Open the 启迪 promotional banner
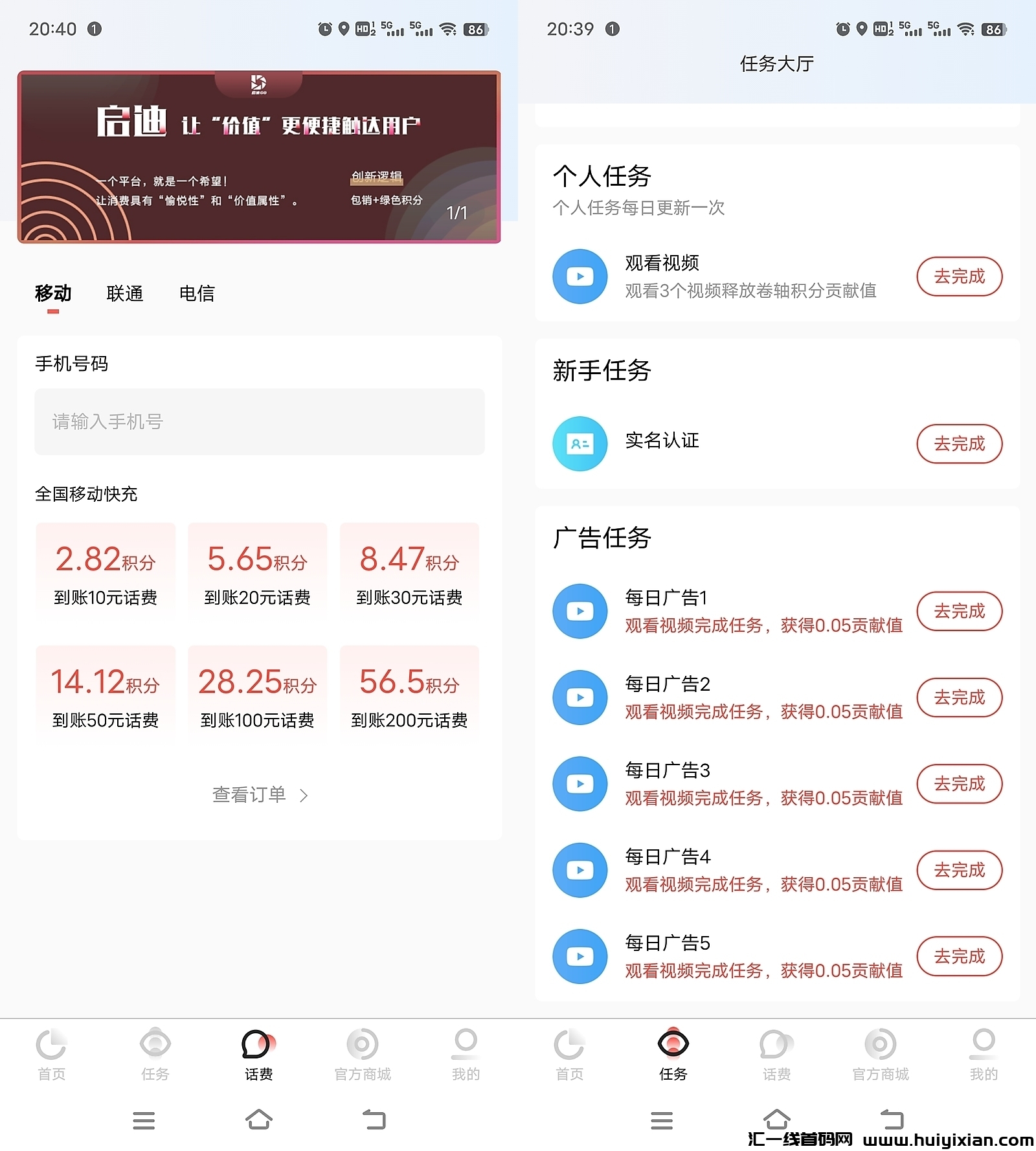1036x1151 pixels. (x=259, y=157)
